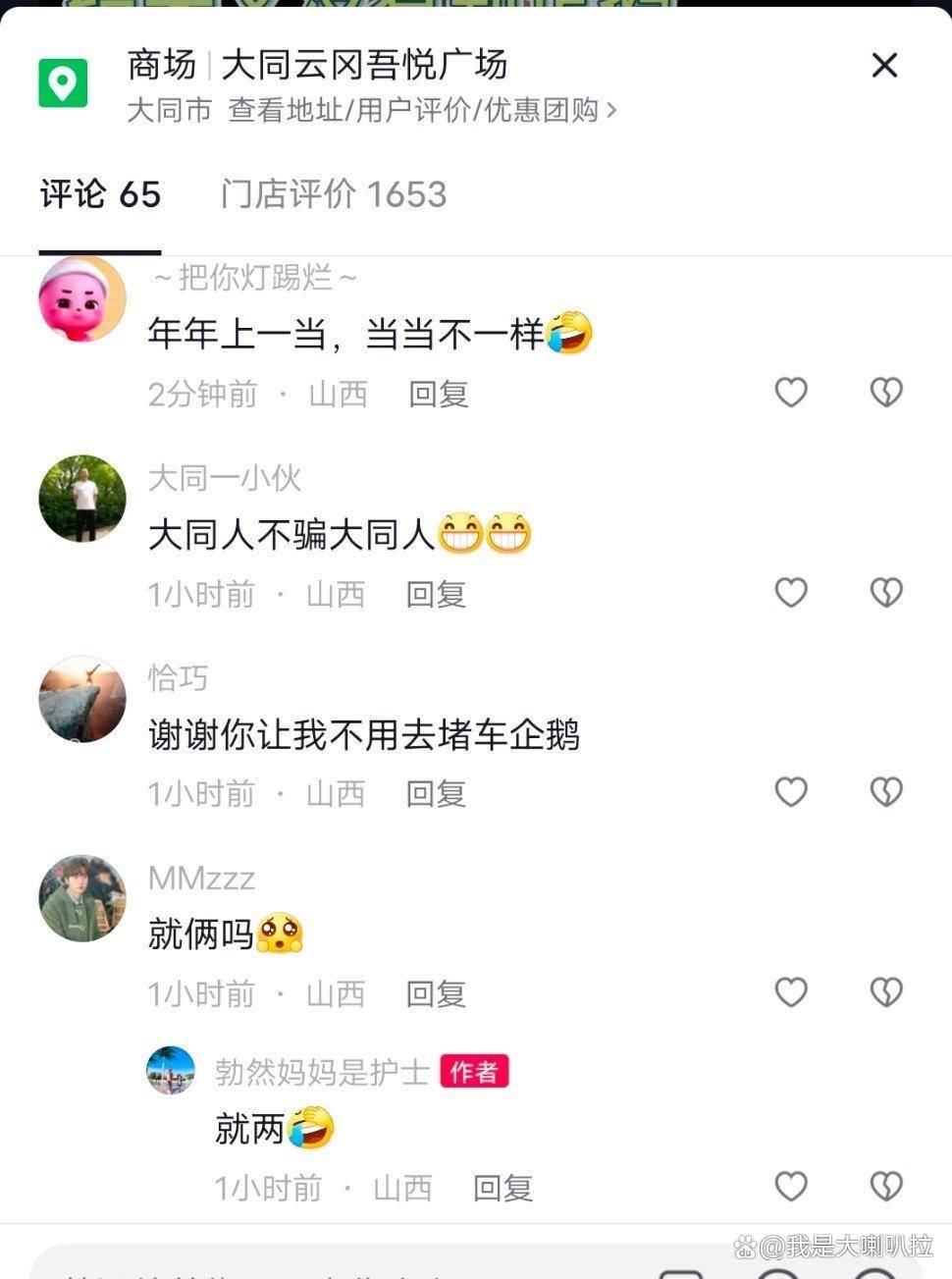This screenshot has width=952, height=1279.
Task: Like MMzzz's comment 就俩吗
Action: tap(791, 992)
